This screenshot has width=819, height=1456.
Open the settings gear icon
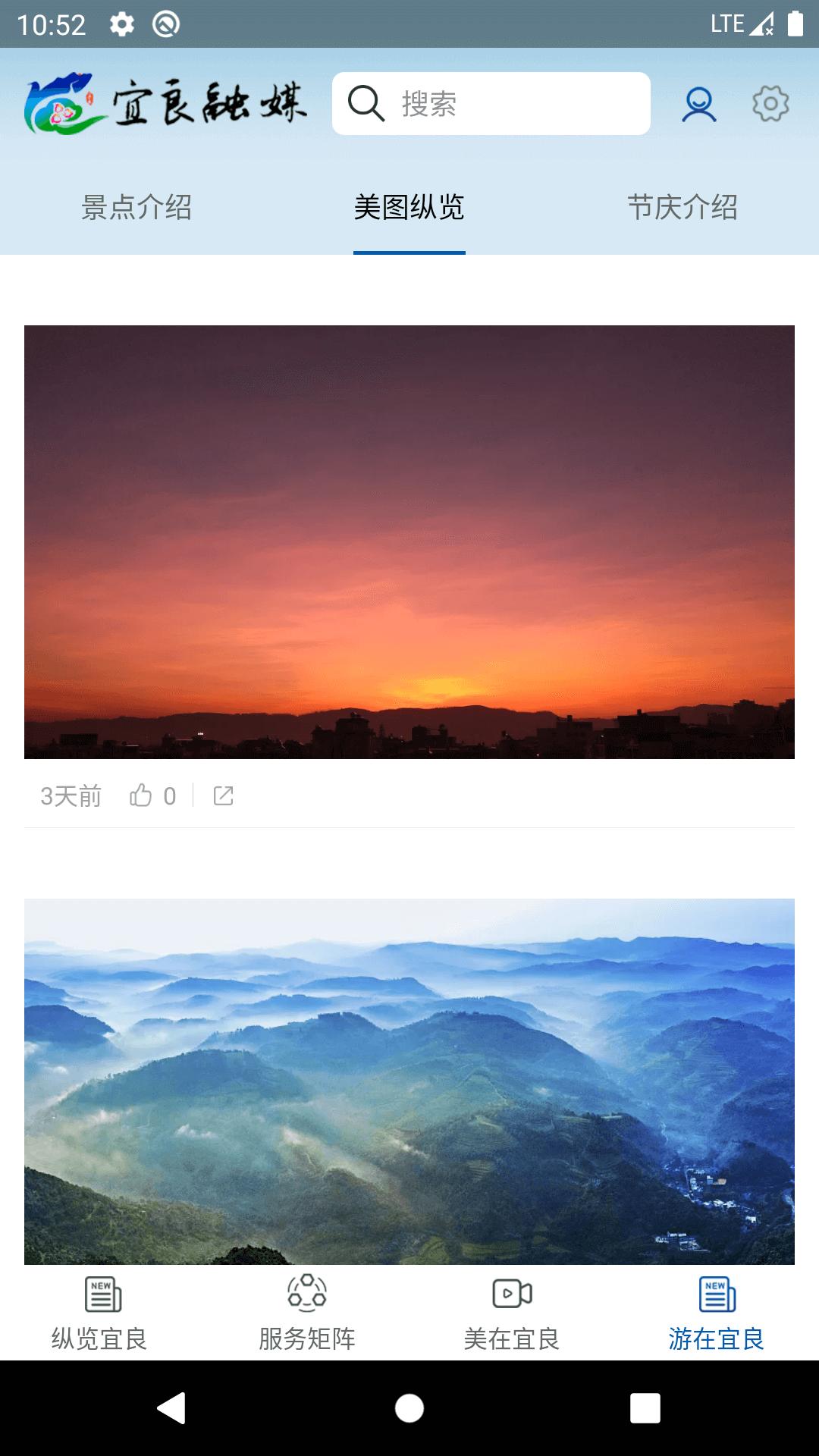click(770, 104)
